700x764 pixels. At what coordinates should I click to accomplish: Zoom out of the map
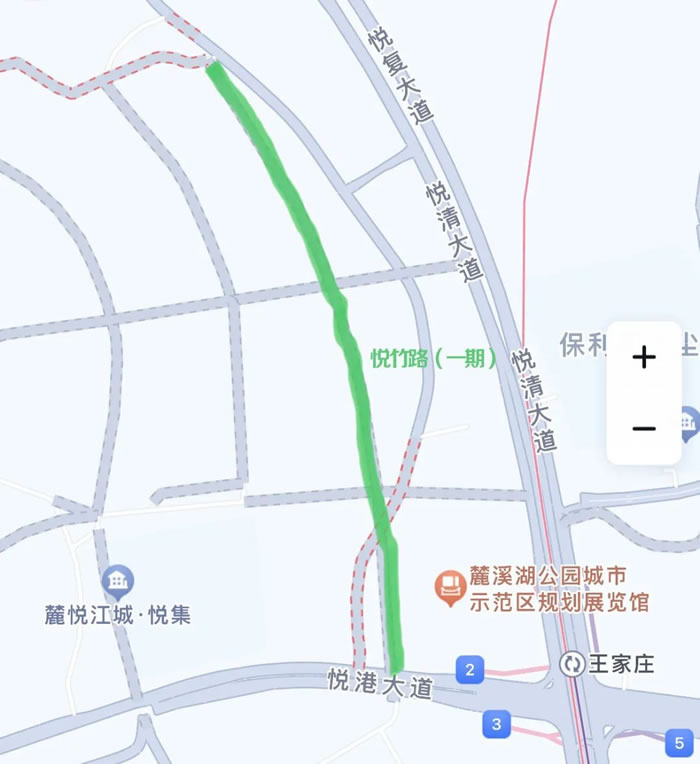click(x=644, y=429)
